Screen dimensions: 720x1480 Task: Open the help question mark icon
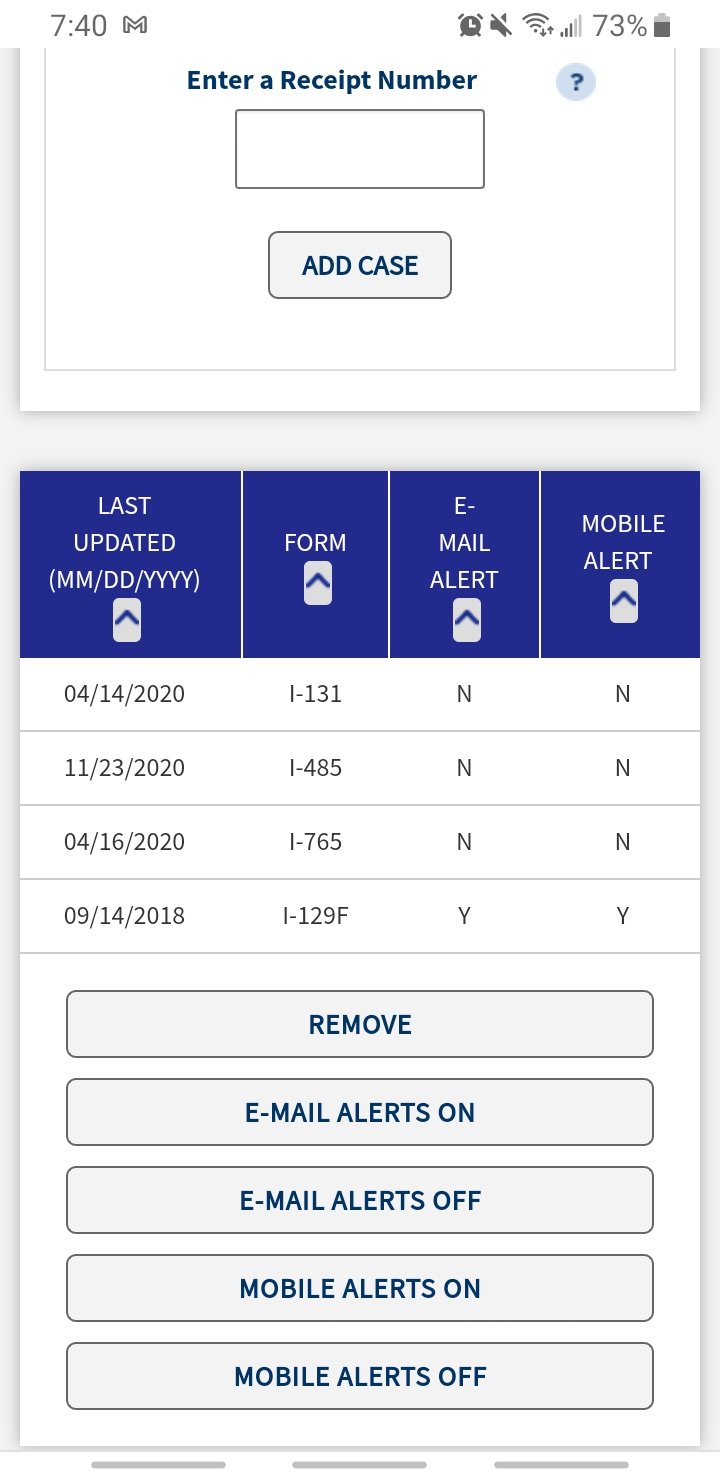(575, 82)
